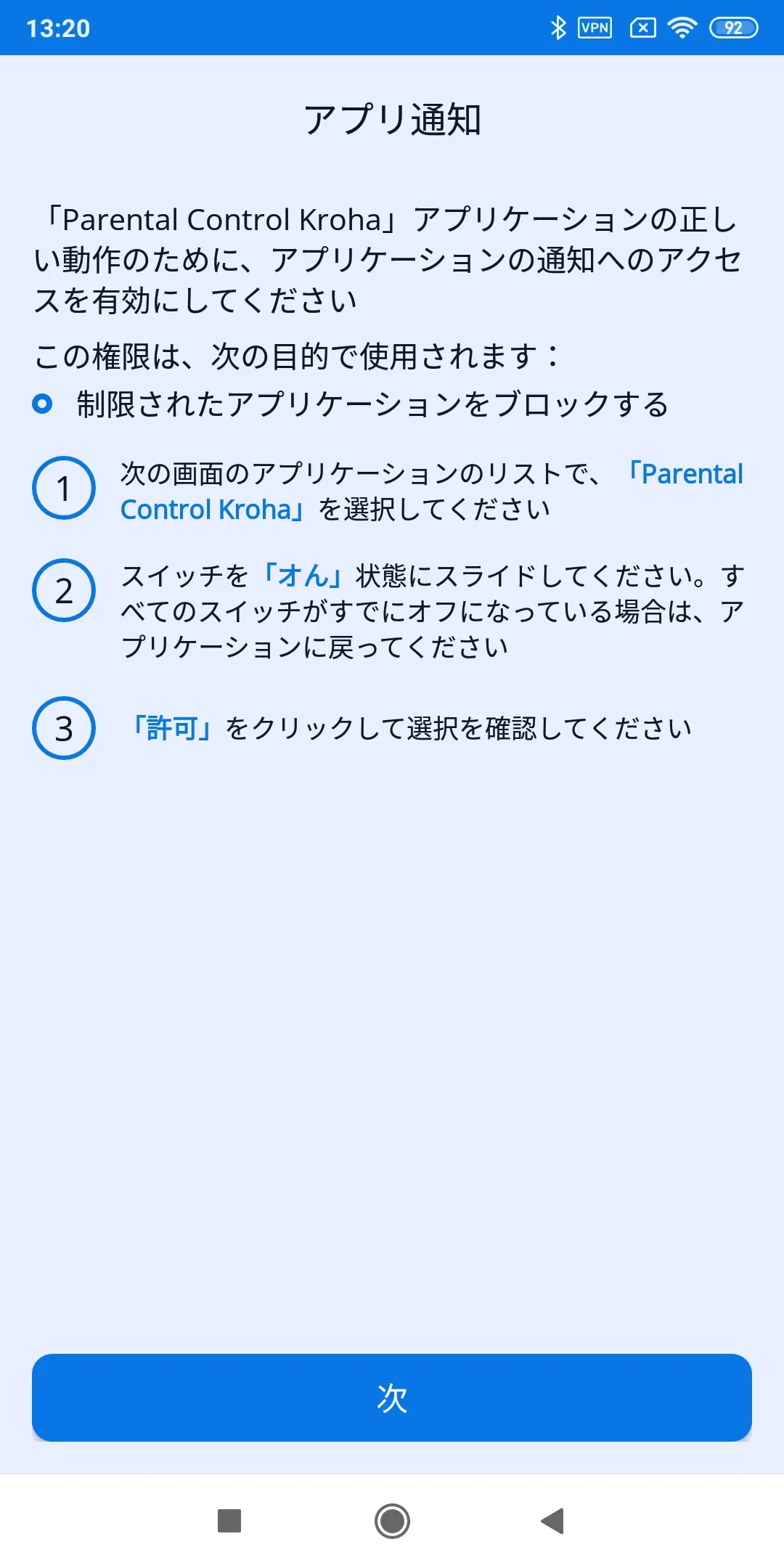Tap the 次 (Next) button
This screenshot has height=1568, width=784.
[x=392, y=1397]
